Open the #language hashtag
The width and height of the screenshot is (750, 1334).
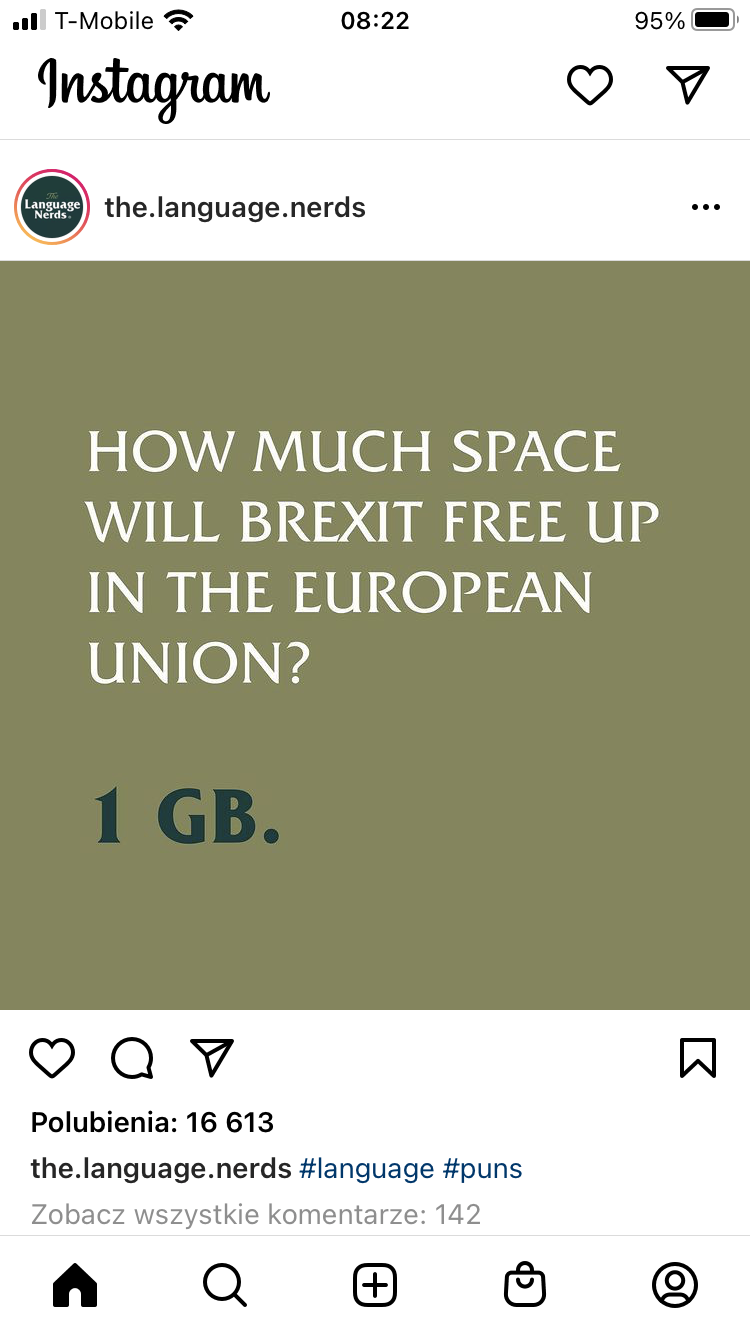tap(367, 1168)
